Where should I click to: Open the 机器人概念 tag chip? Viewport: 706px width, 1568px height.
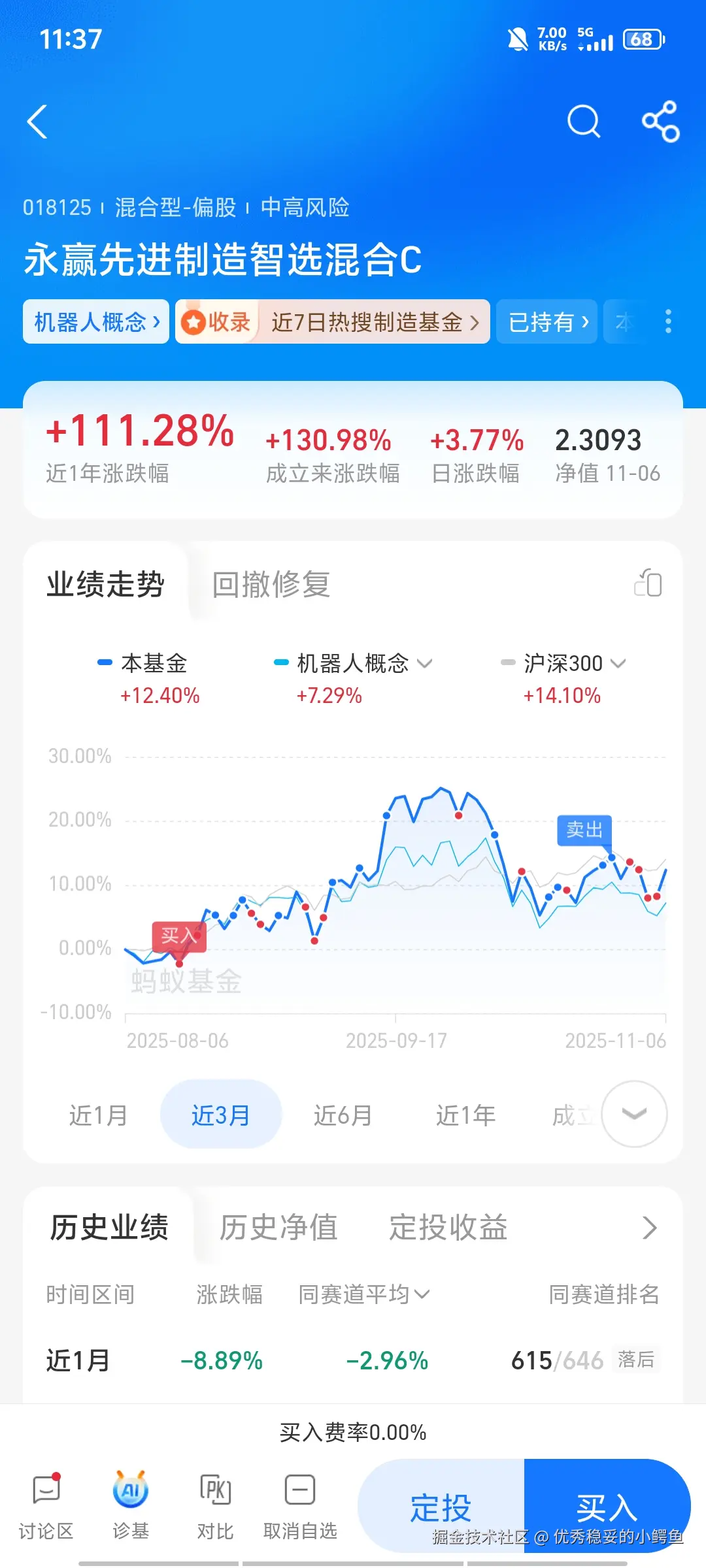click(x=95, y=321)
